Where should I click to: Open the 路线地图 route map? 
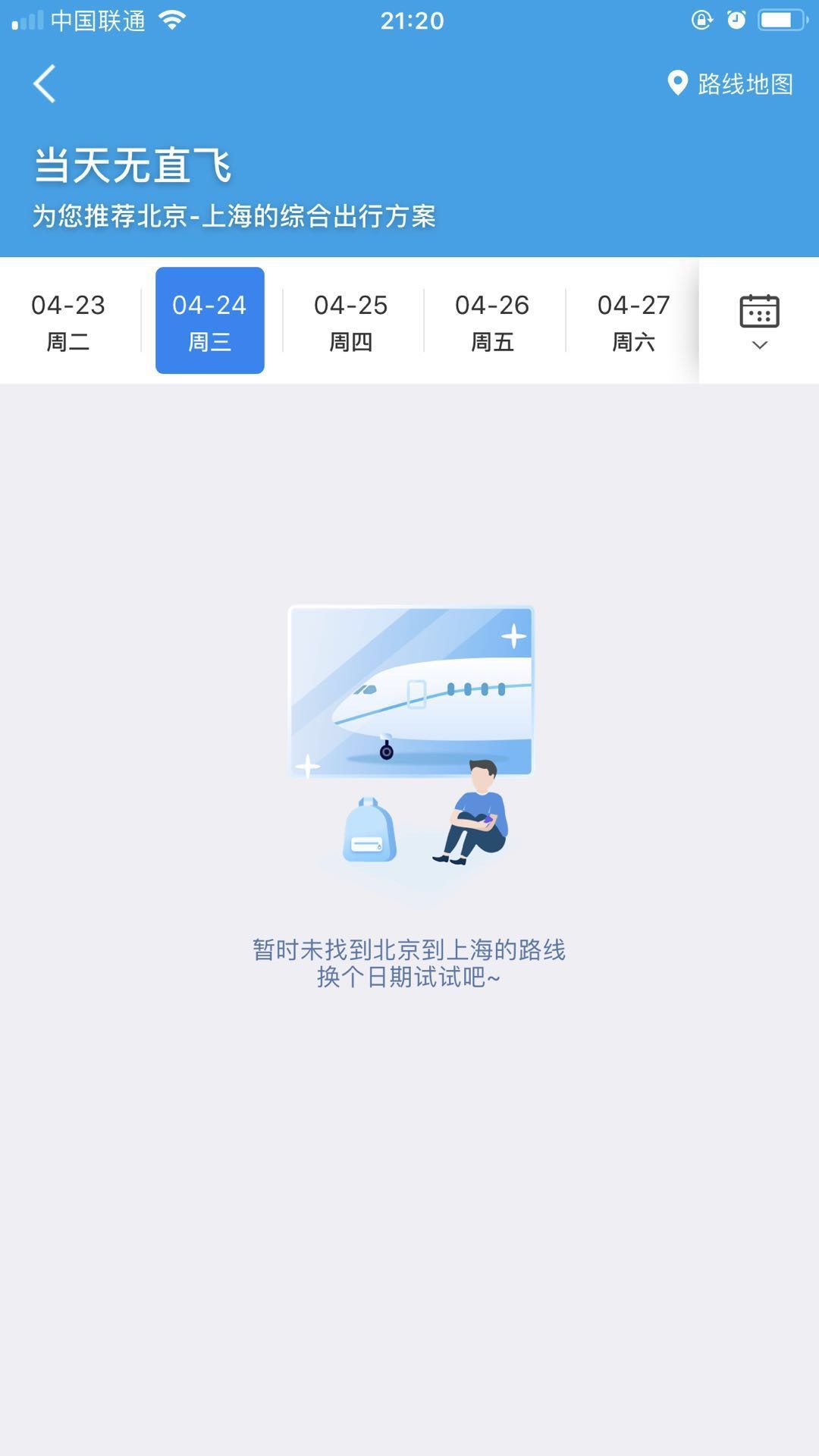point(730,83)
